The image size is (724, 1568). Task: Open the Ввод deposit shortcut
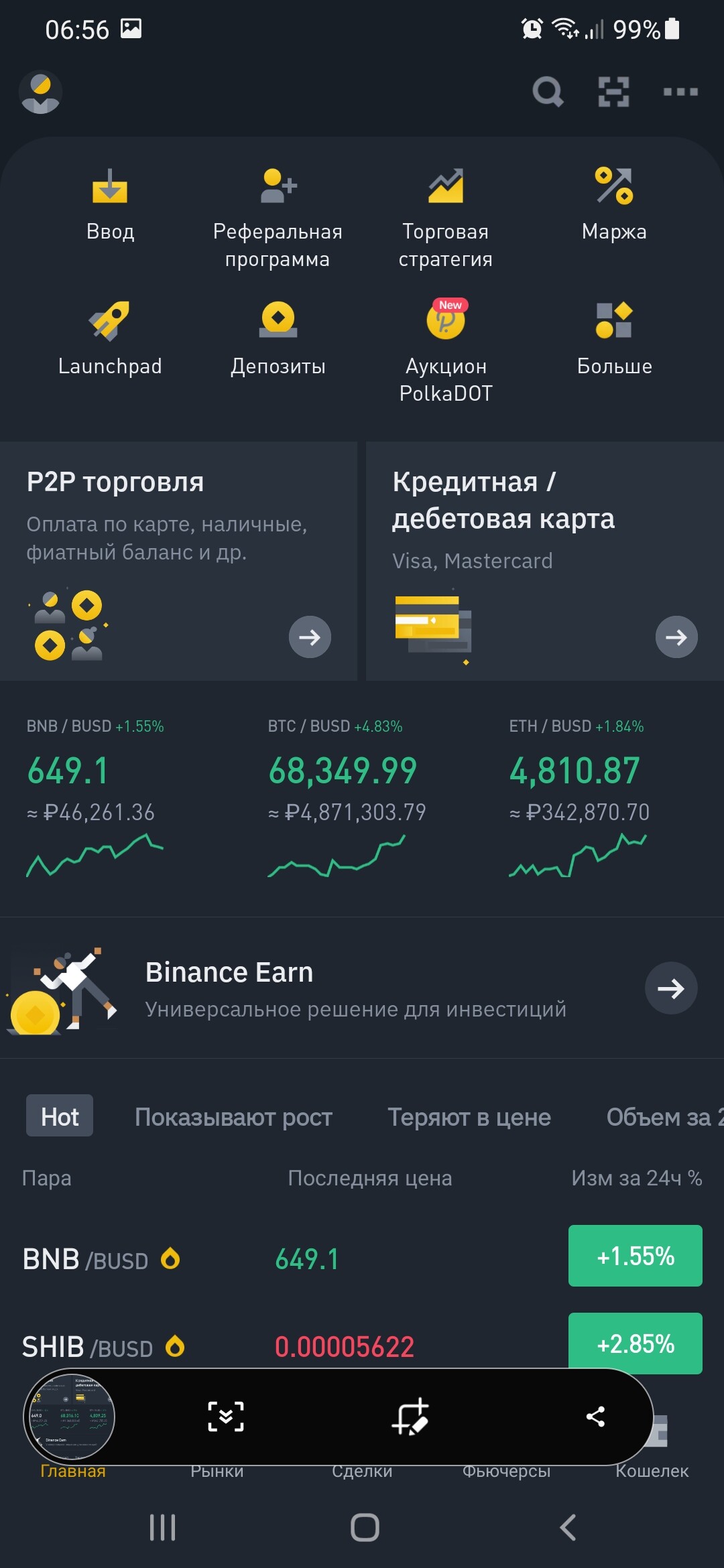coord(110,205)
